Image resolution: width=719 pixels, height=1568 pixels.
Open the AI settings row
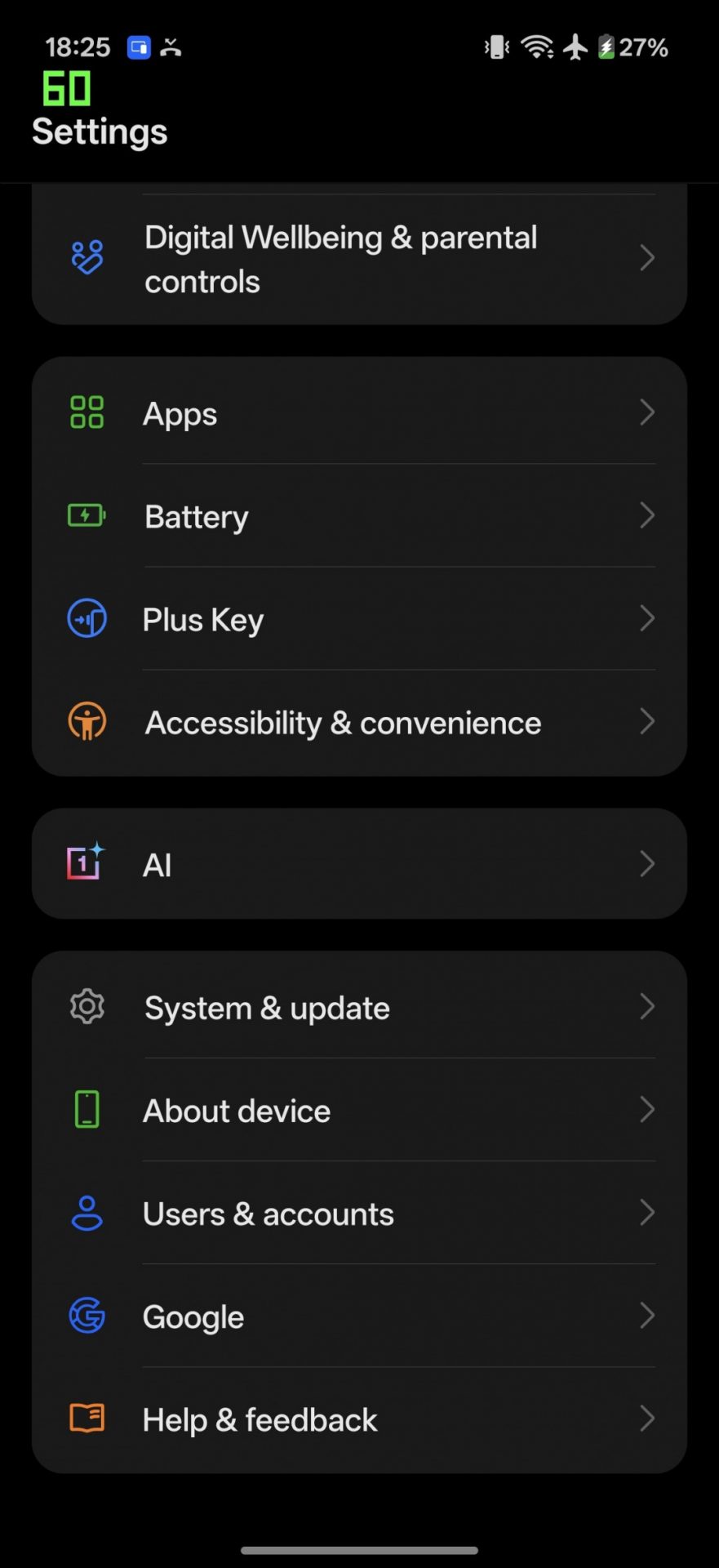point(359,864)
